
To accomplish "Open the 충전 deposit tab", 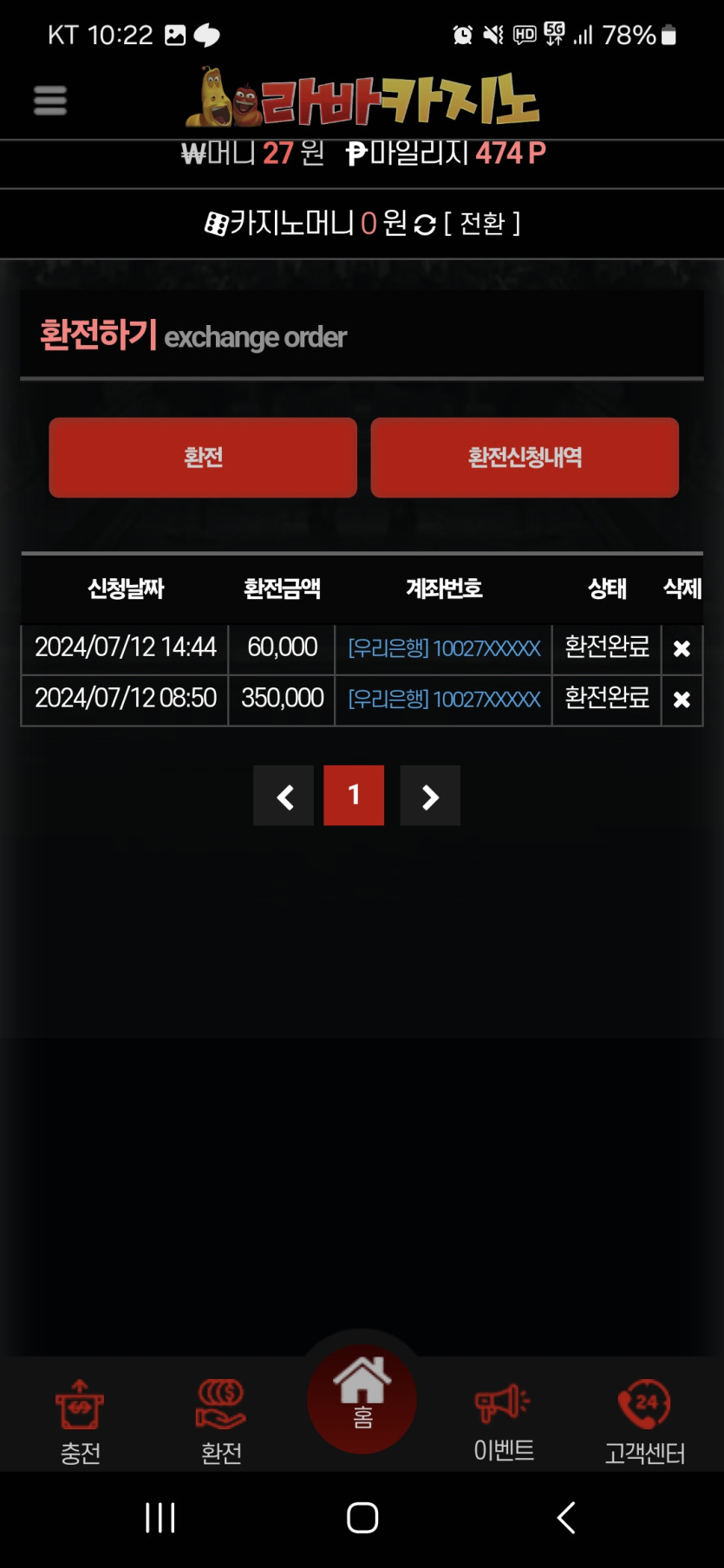I will [80, 1422].
